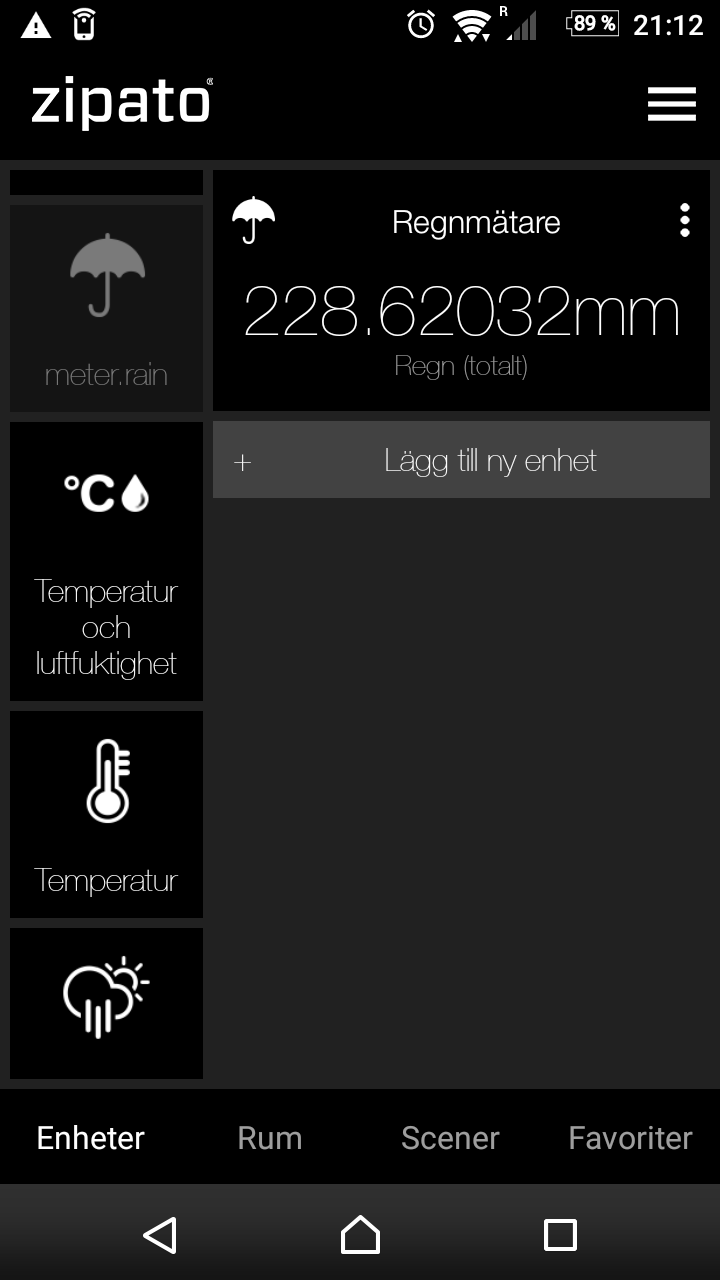The image size is (720, 1280).
Task: Return to the home screen
Action: 360,1235
